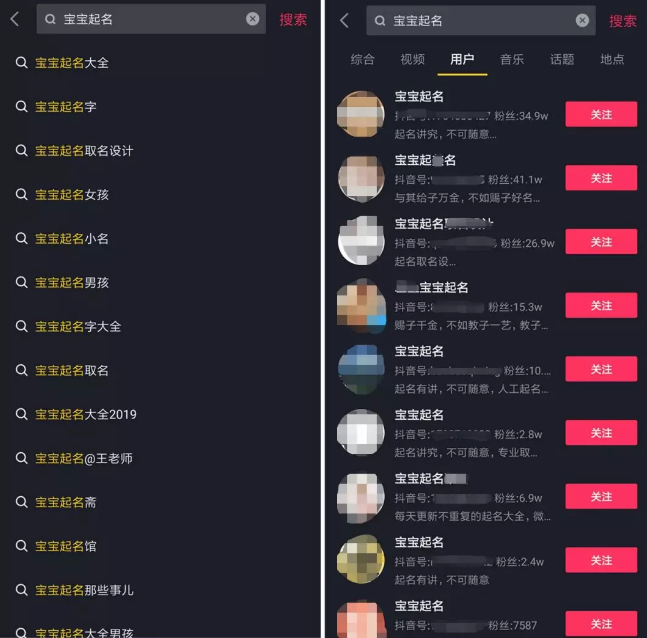
Task: Select the 宝宝起名小名 suggestion
Action: coord(72,238)
